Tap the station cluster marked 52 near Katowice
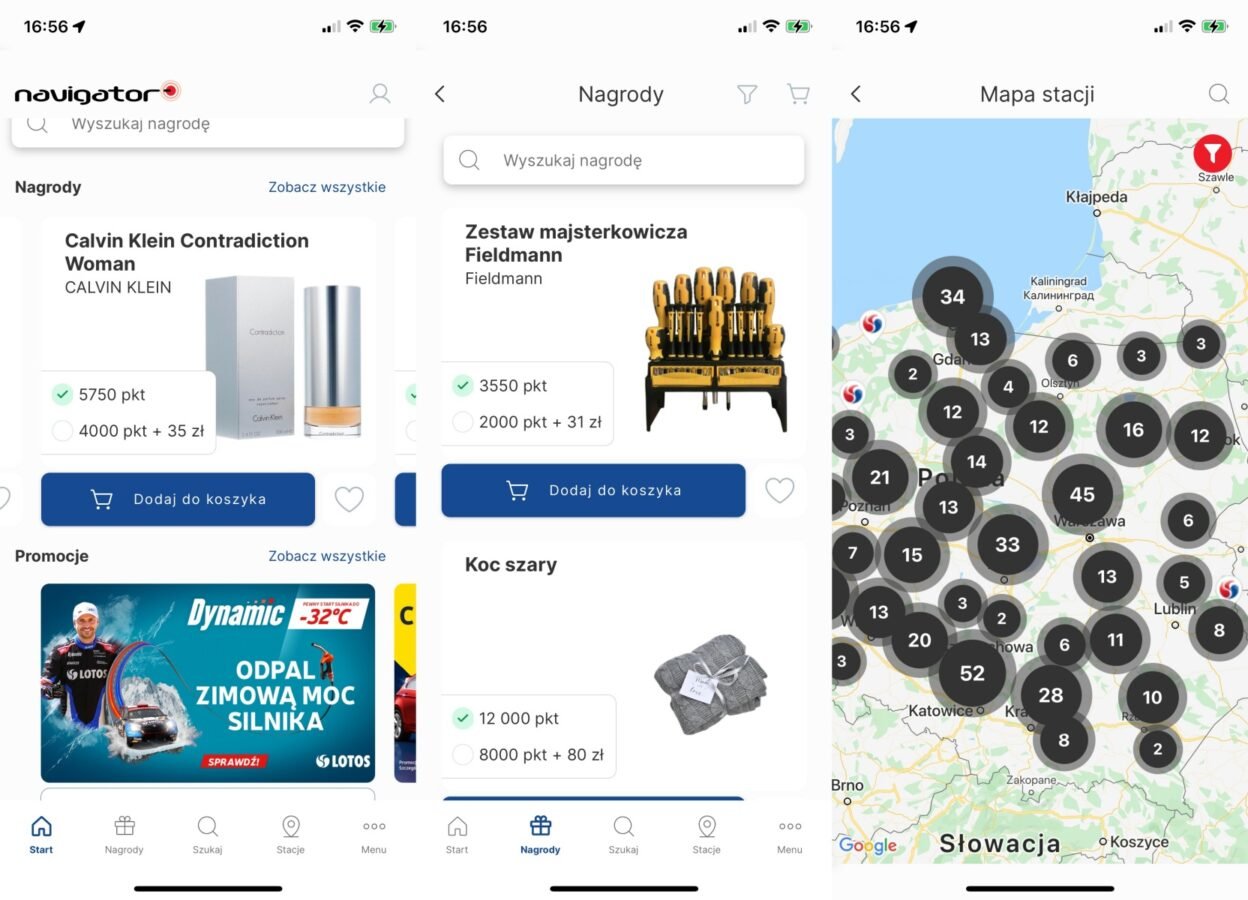The image size is (1248, 900). pyautogui.click(x=972, y=673)
